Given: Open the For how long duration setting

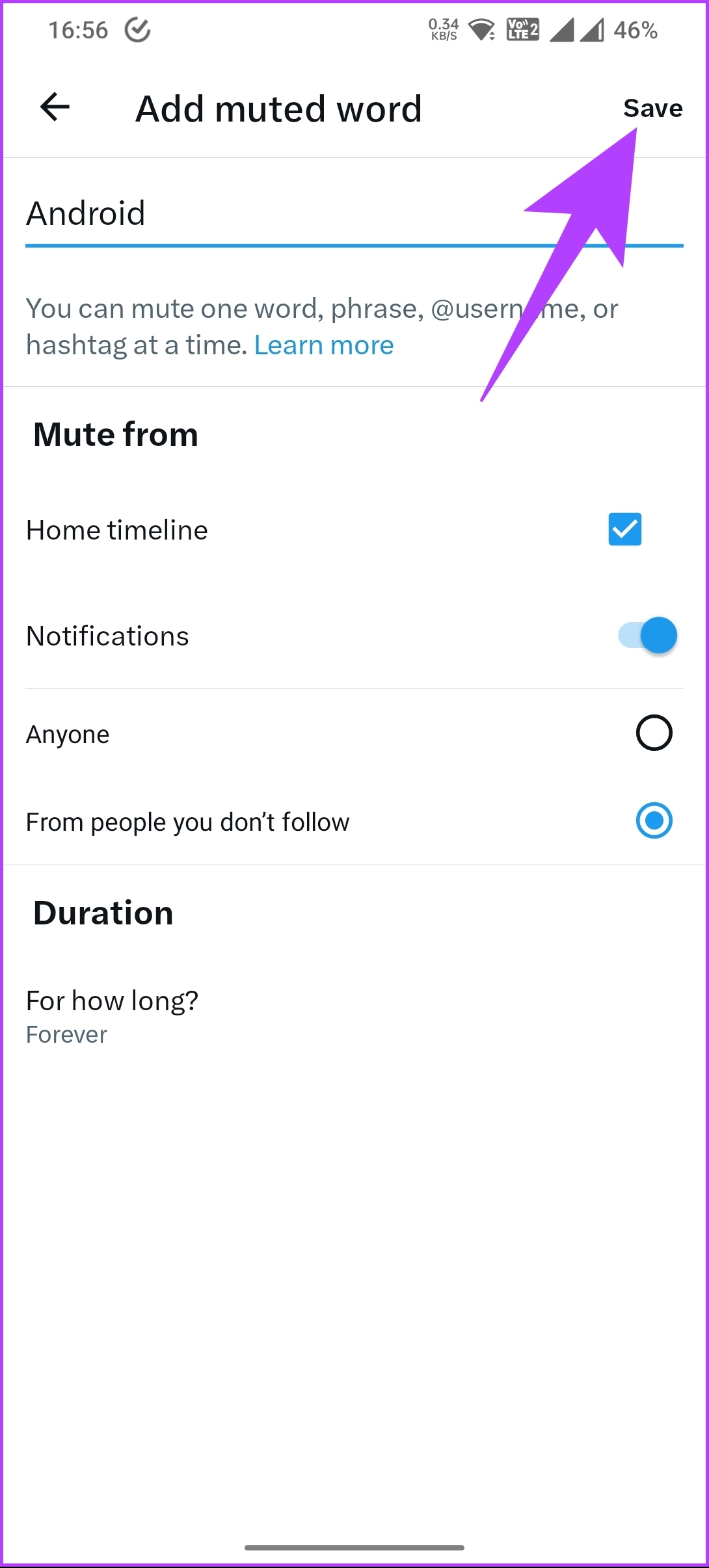Looking at the screenshot, I should tap(354, 1016).
